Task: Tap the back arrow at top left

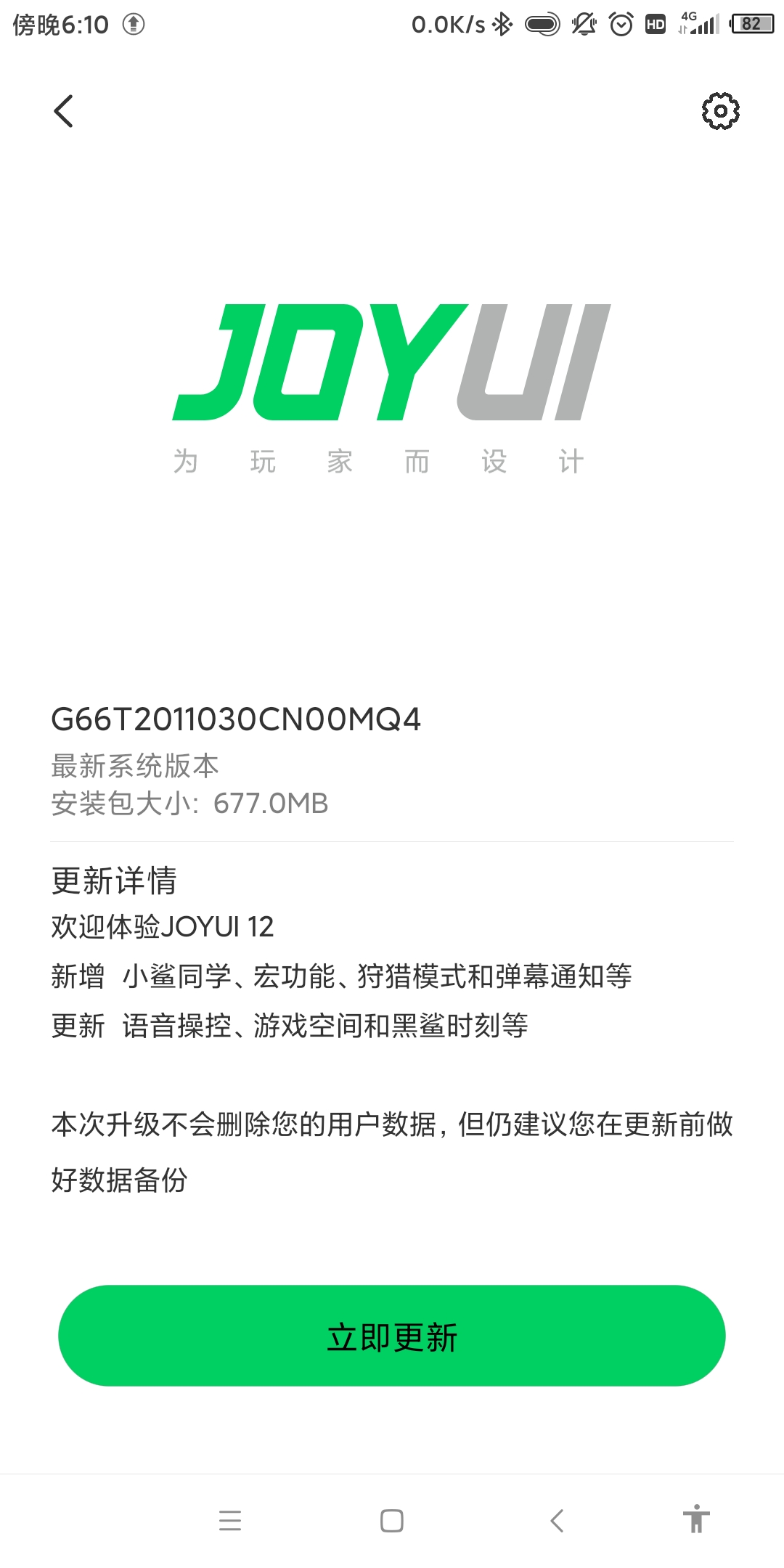Action: coord(64,111)
